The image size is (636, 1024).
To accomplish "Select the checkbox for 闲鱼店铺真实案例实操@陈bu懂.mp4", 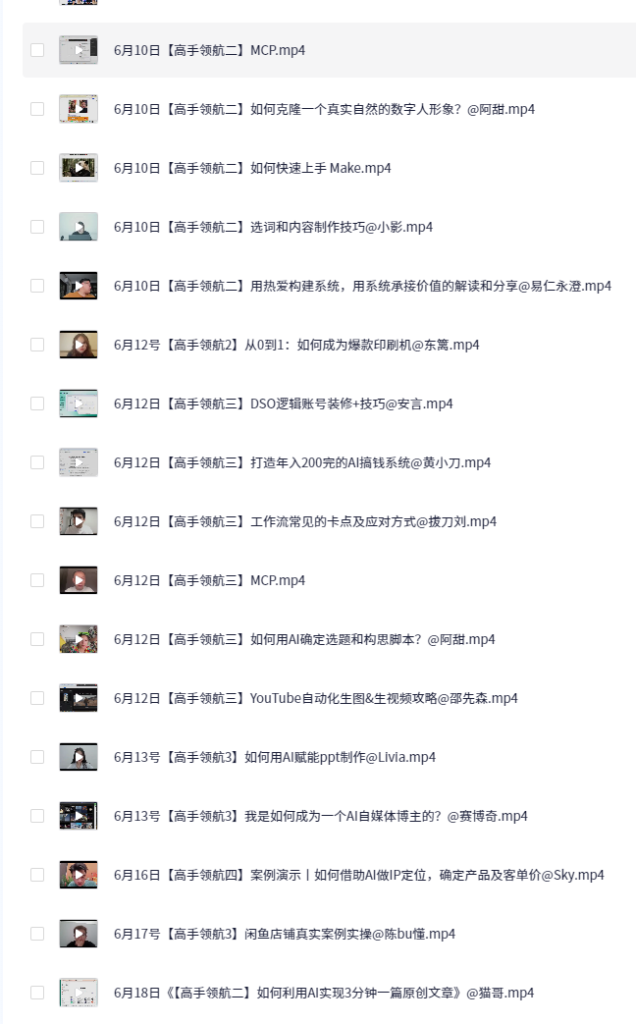I will [x=37, y=935].
